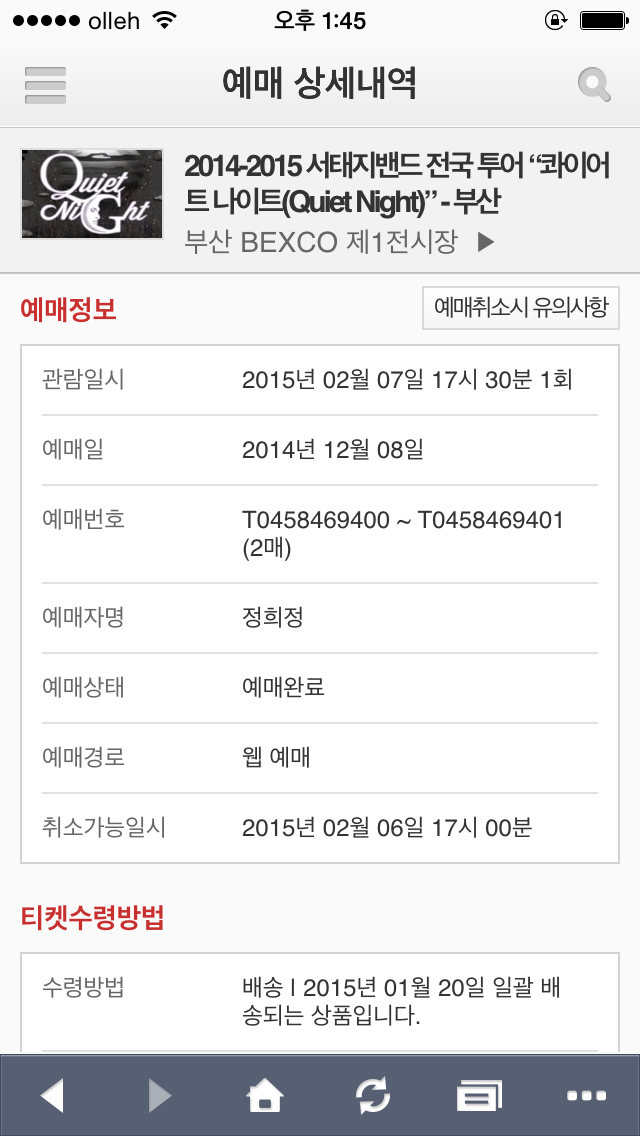Open the hamburger menu
The width and height of the screenshot is (640, 1136).
click(45, 85)
